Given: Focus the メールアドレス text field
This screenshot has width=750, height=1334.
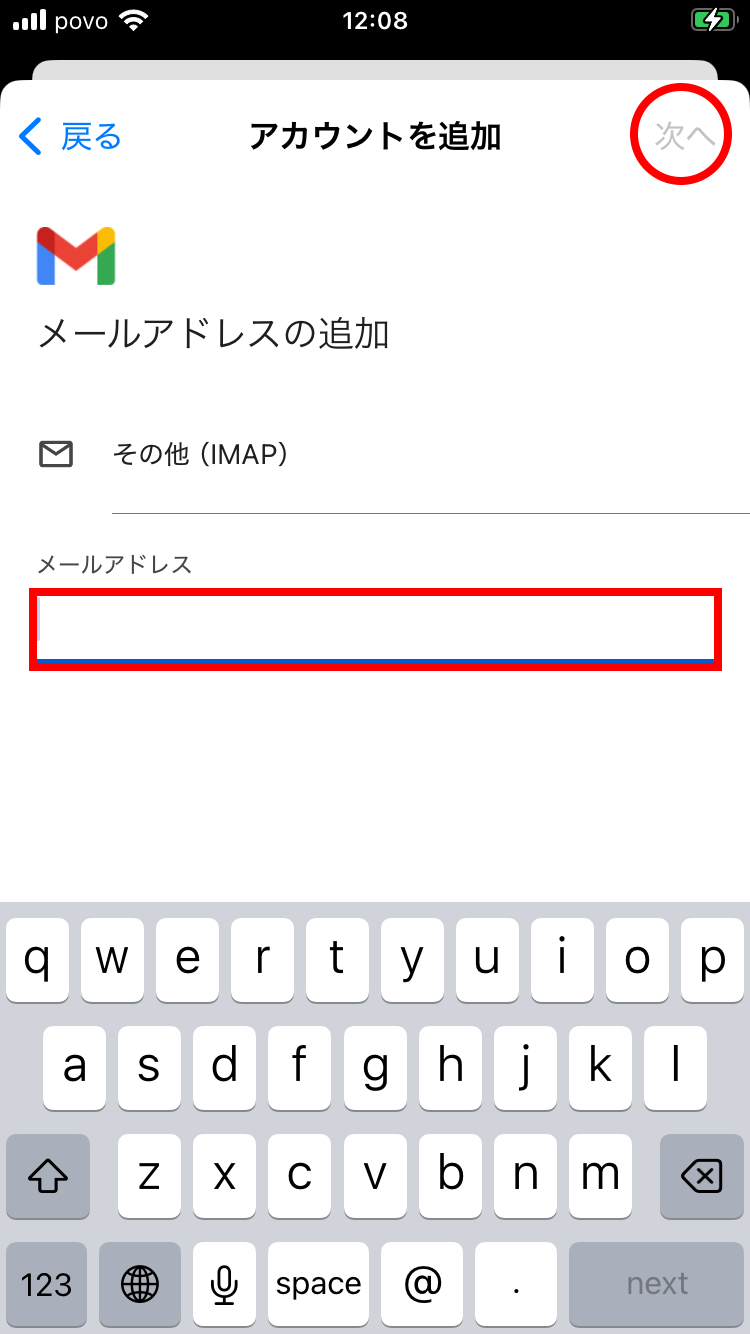Looking at the screenshot, I should pyautogui.click(x=375, y=628).
